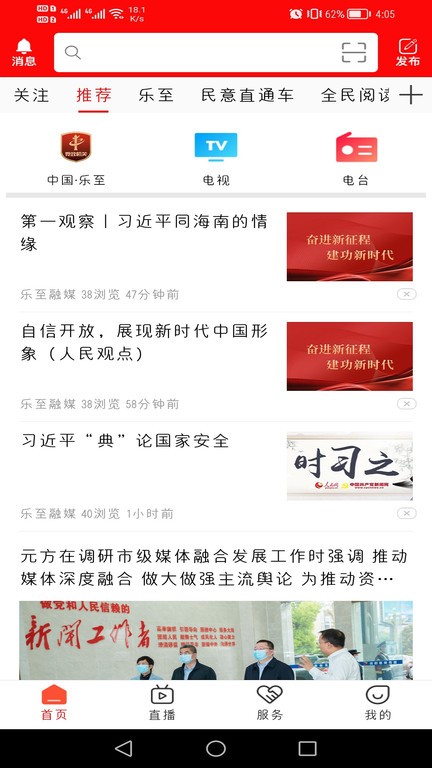Open the 电台 radio shortcut
The image size is (432, 768).
[x=356, y=159]
